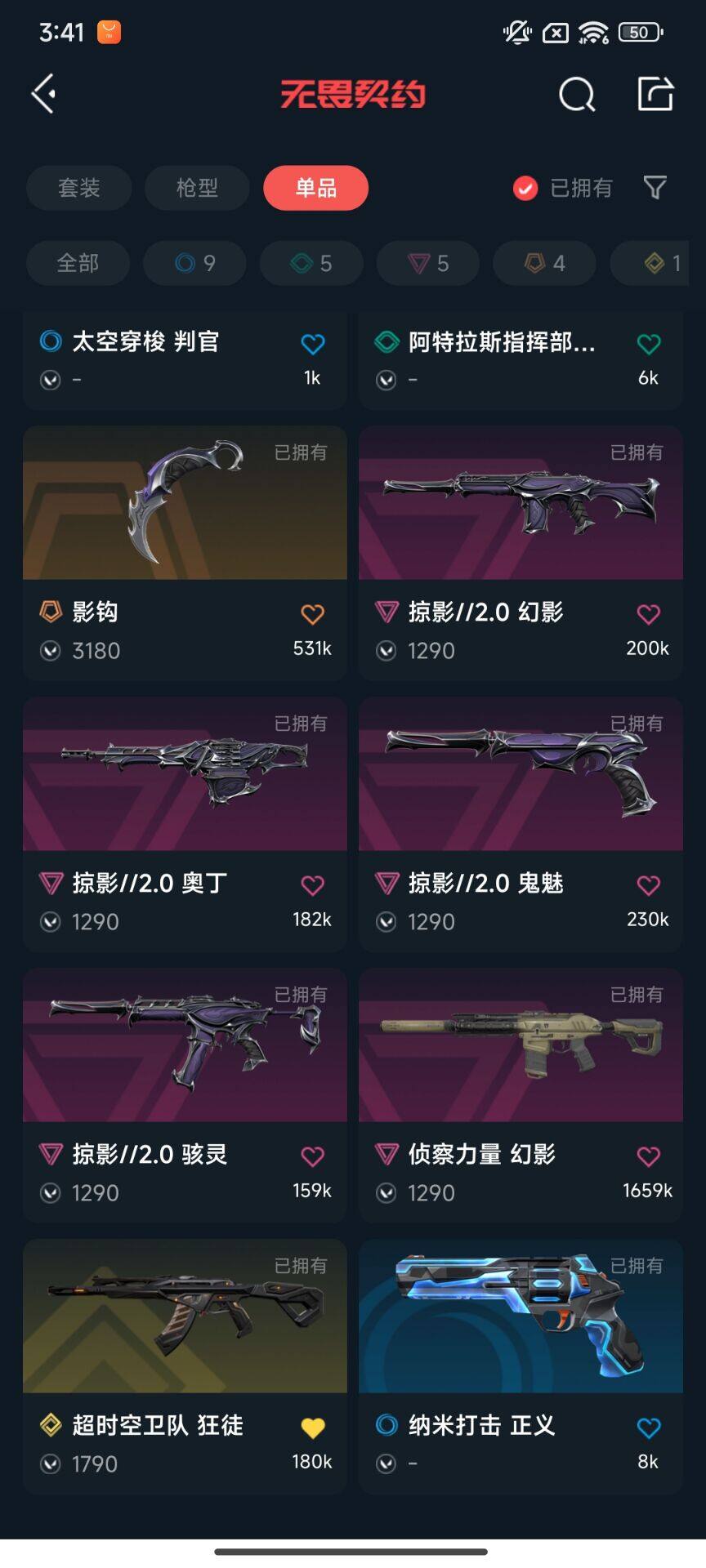Open the 掠影//2.0 鬼魅 skin card

(x=521, y=774)
